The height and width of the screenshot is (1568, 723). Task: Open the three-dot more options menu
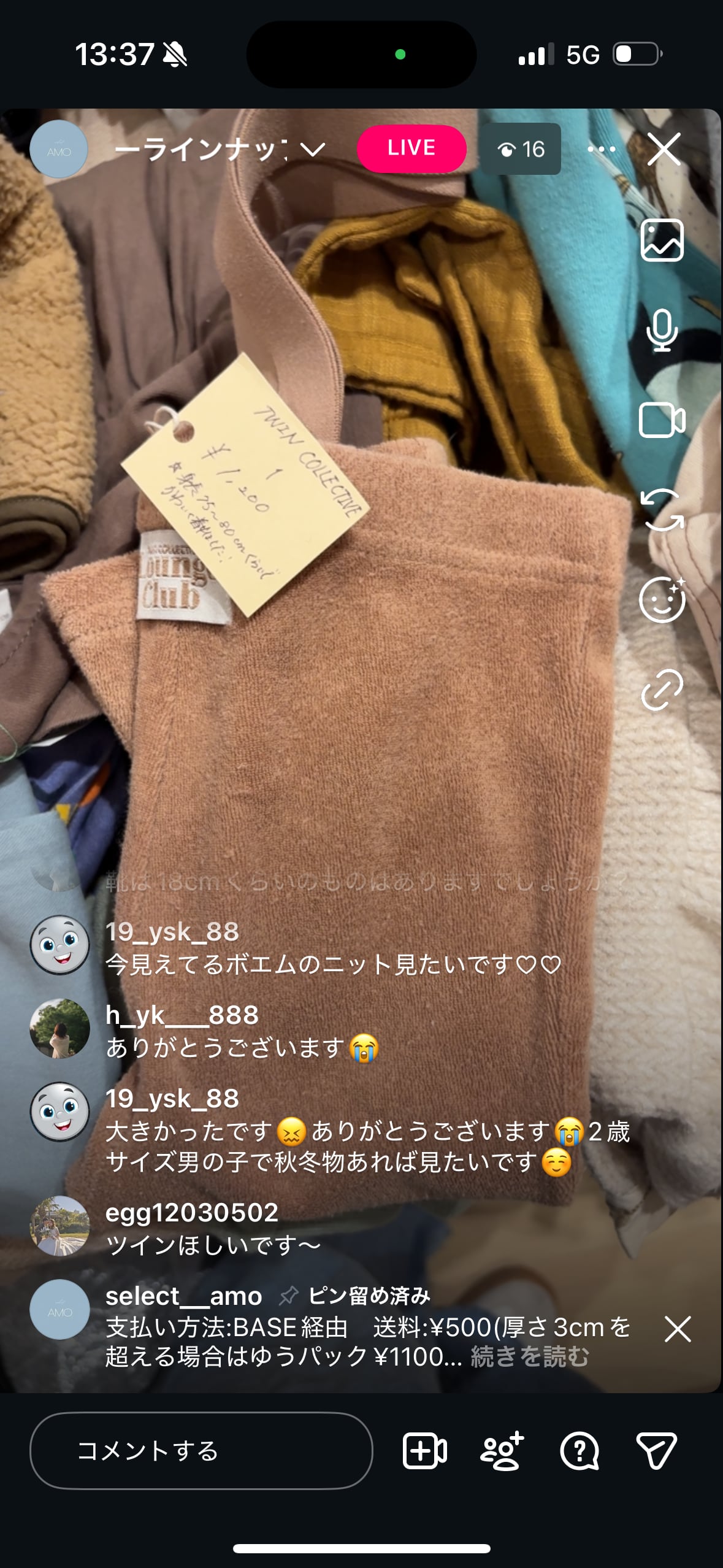[x=602, y=149]
